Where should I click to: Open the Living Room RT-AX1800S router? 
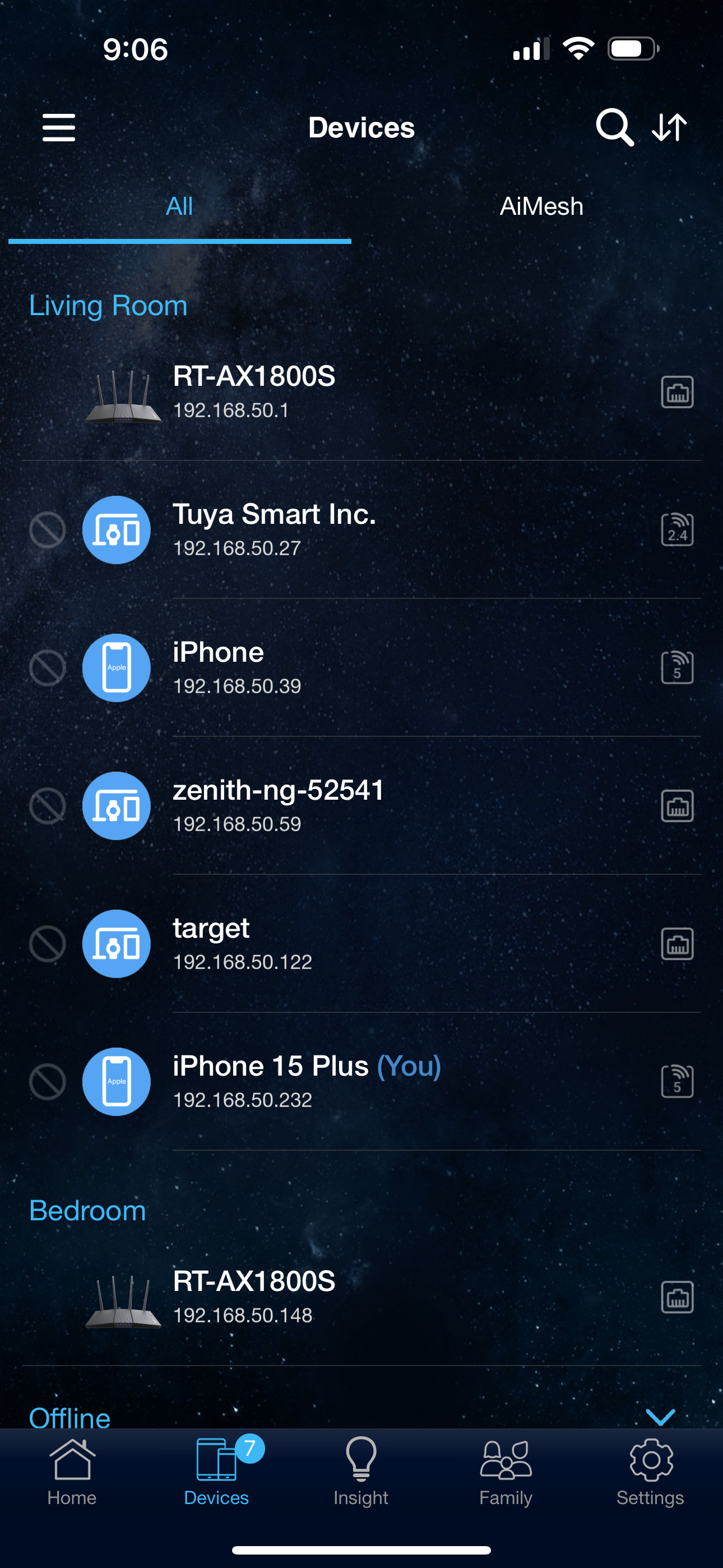tap(254, 392)
